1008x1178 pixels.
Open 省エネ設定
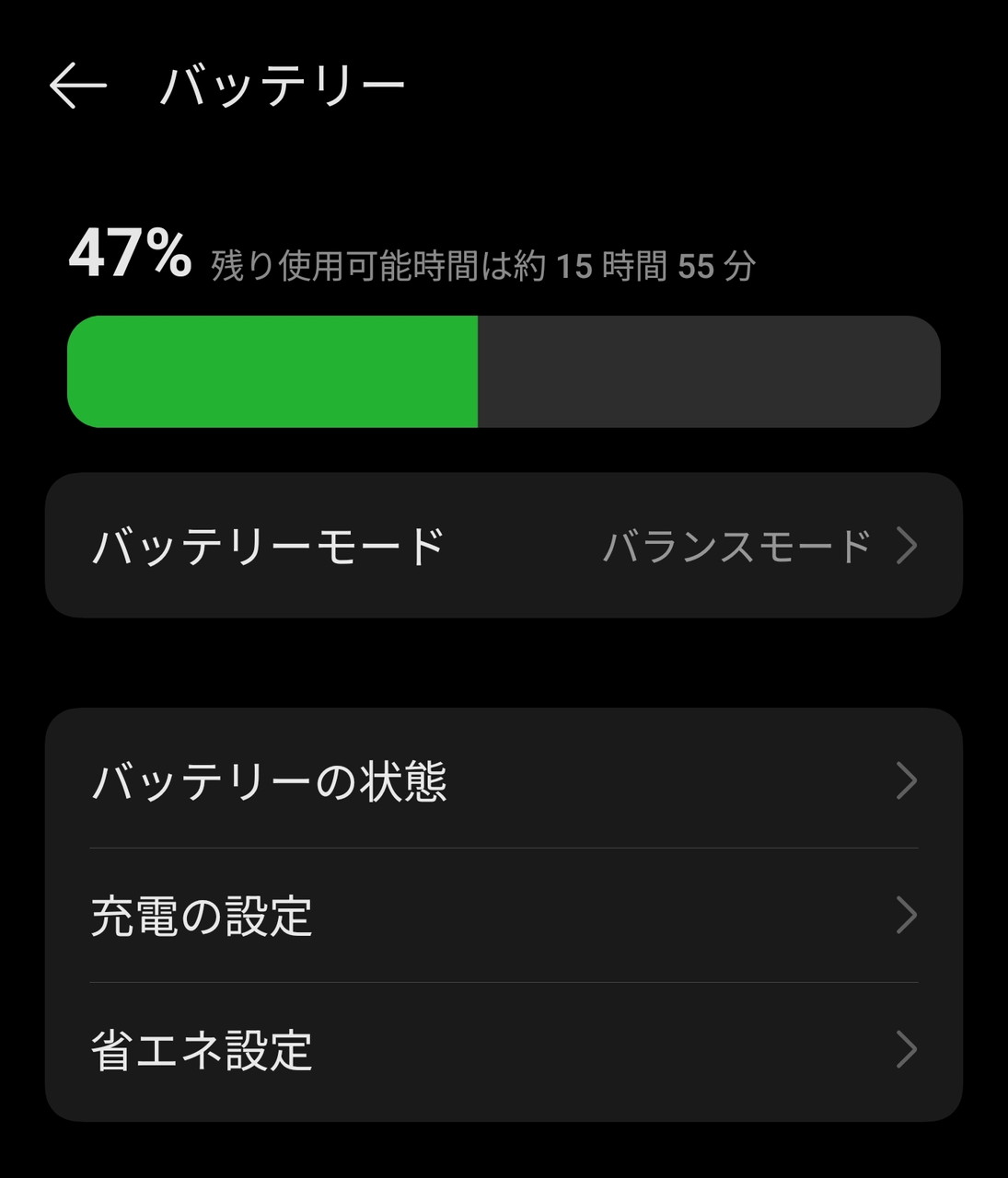[x=504, y=1050]
